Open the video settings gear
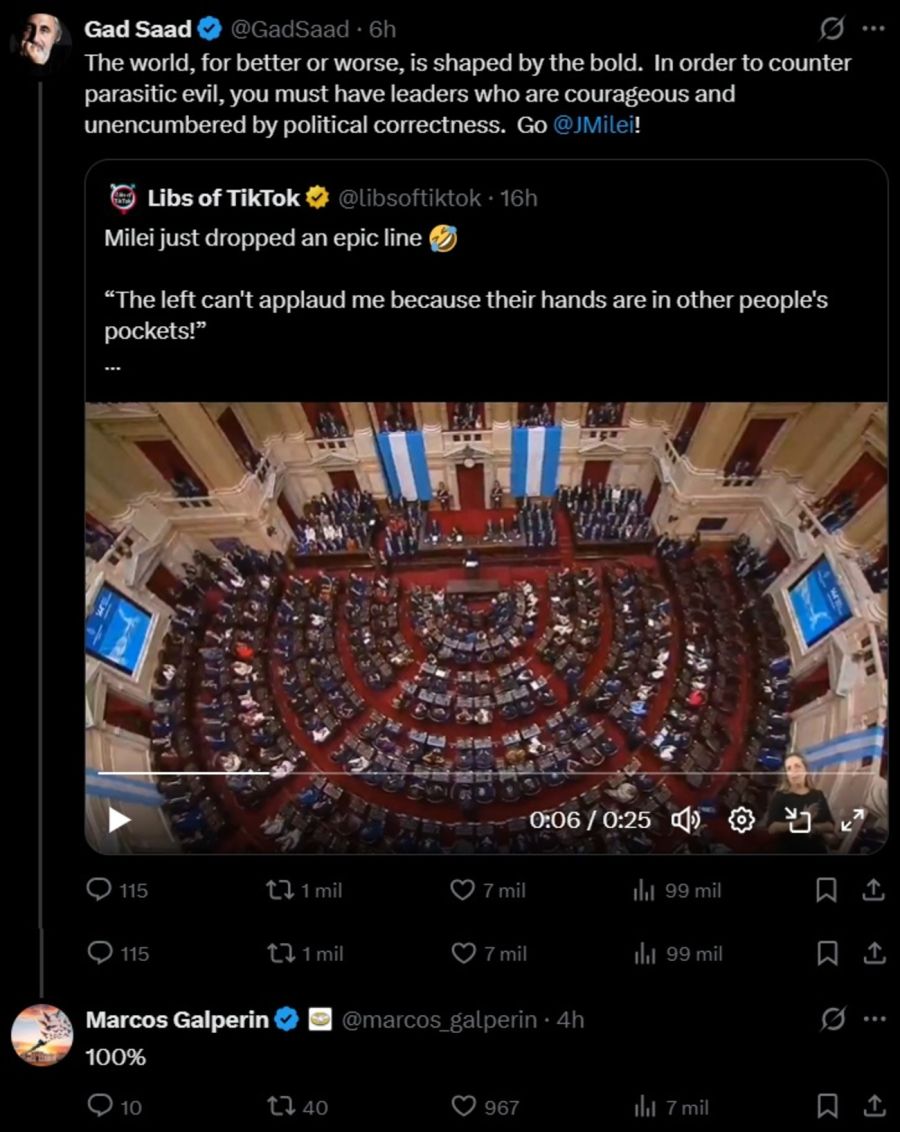This screenshot has height=1132, width=900. (x=741, y=820)
